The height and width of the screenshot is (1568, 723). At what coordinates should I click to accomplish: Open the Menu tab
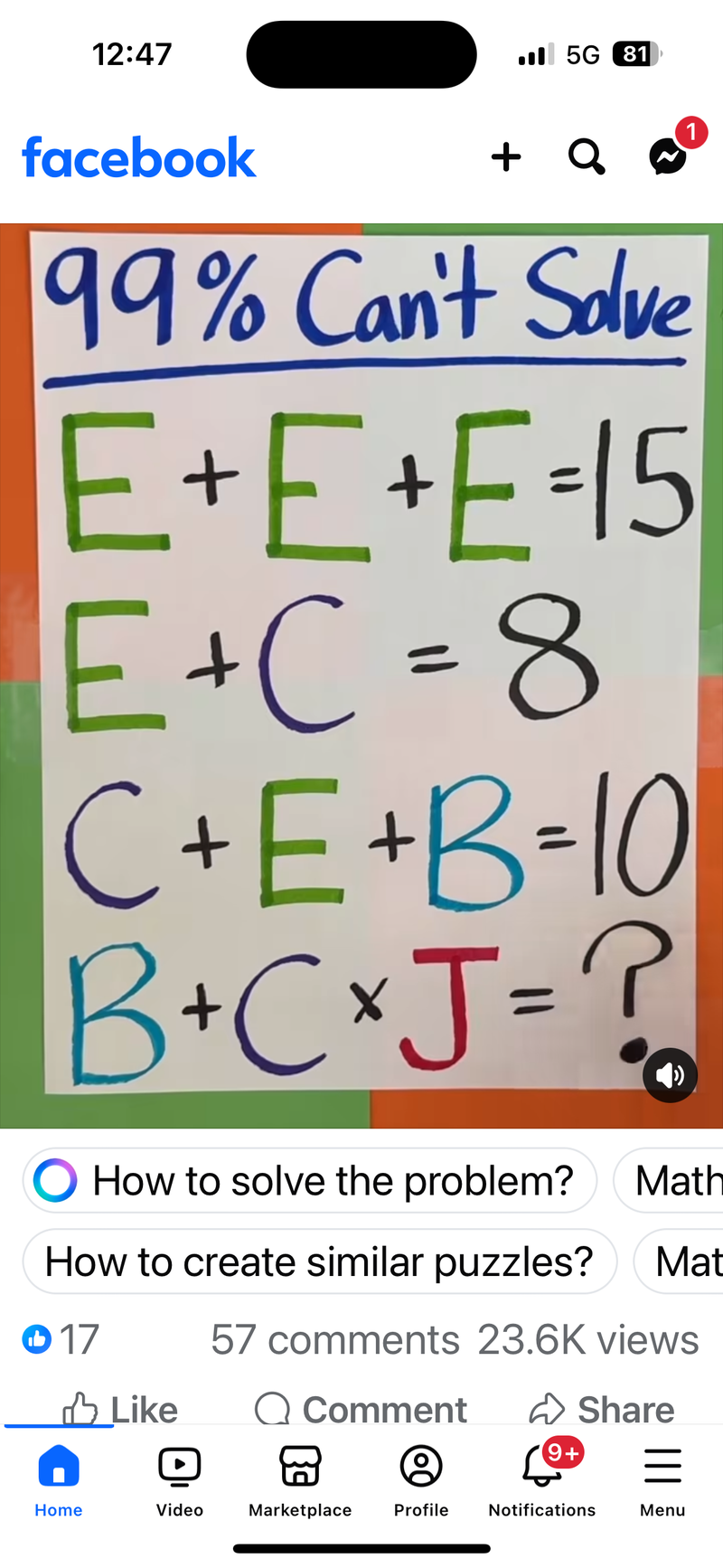pyautogui.click(x=662, y=1480)
